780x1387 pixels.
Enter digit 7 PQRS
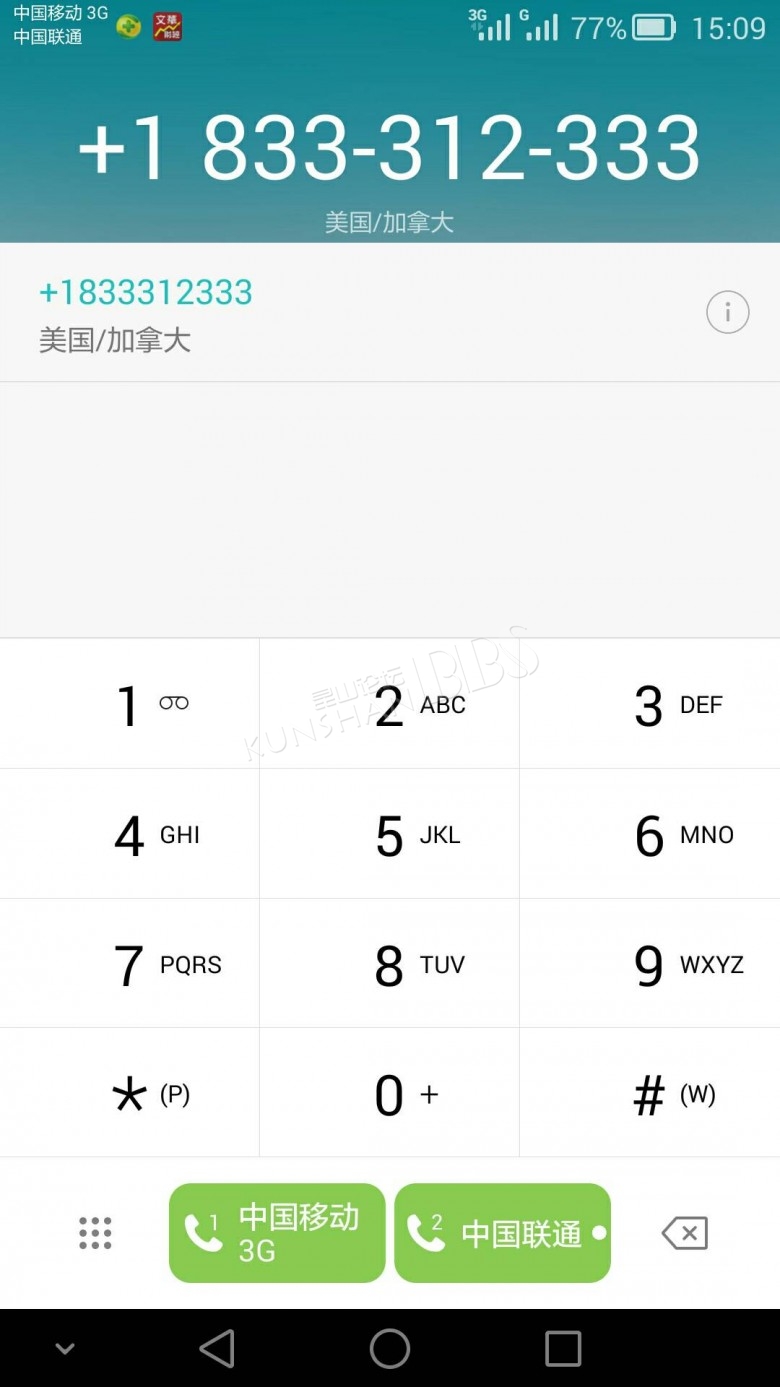click(130, 964)
